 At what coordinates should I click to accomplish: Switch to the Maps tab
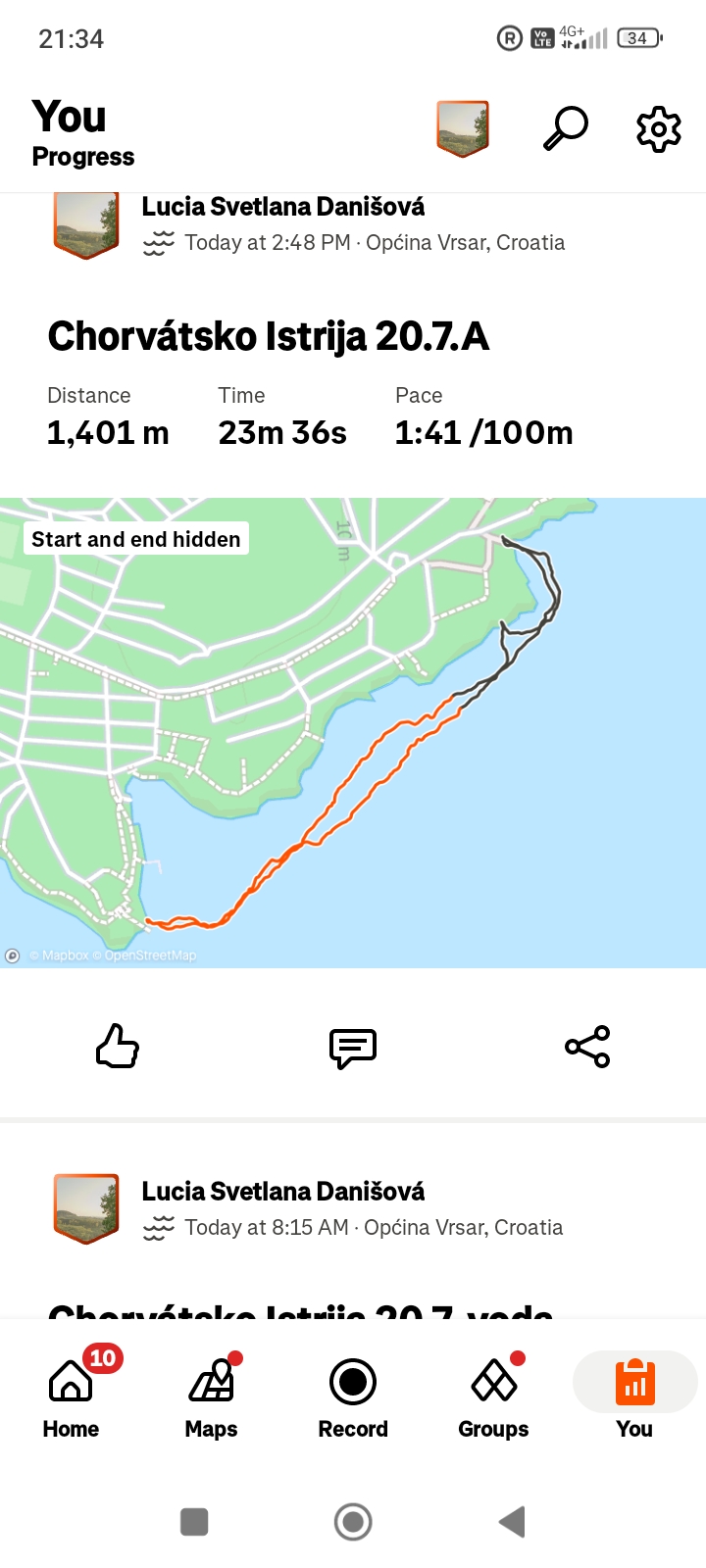click(212, 1394)
